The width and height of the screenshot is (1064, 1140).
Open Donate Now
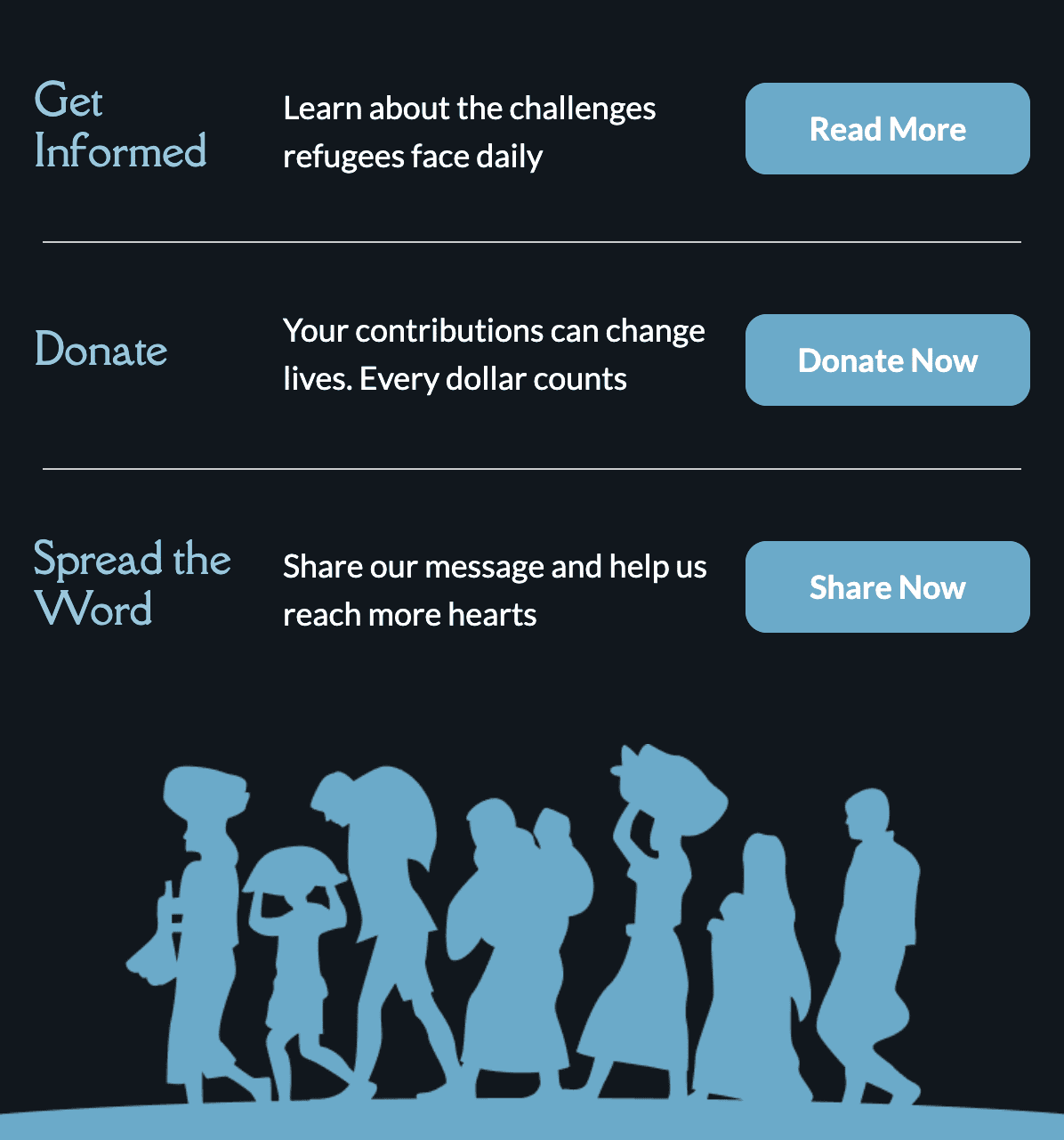click(887, 360)
